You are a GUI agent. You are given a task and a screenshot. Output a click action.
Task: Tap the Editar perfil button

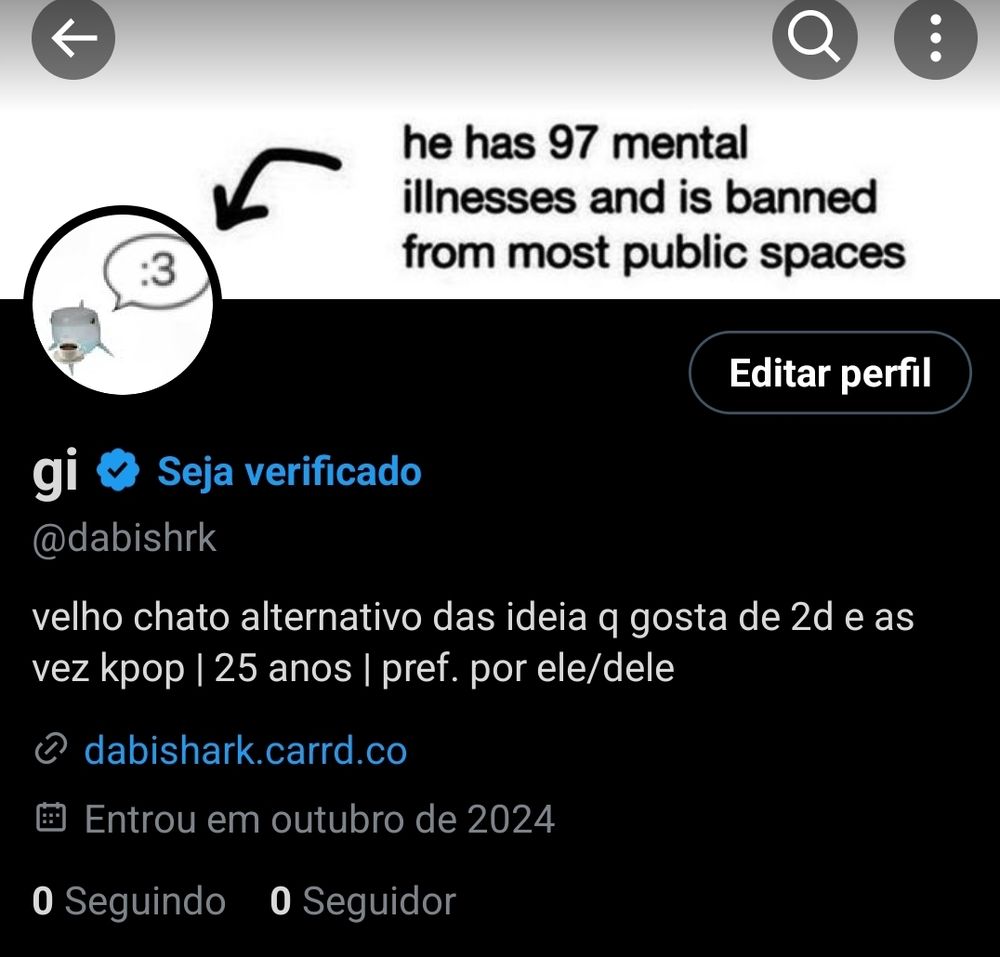[x=829, y=373]
